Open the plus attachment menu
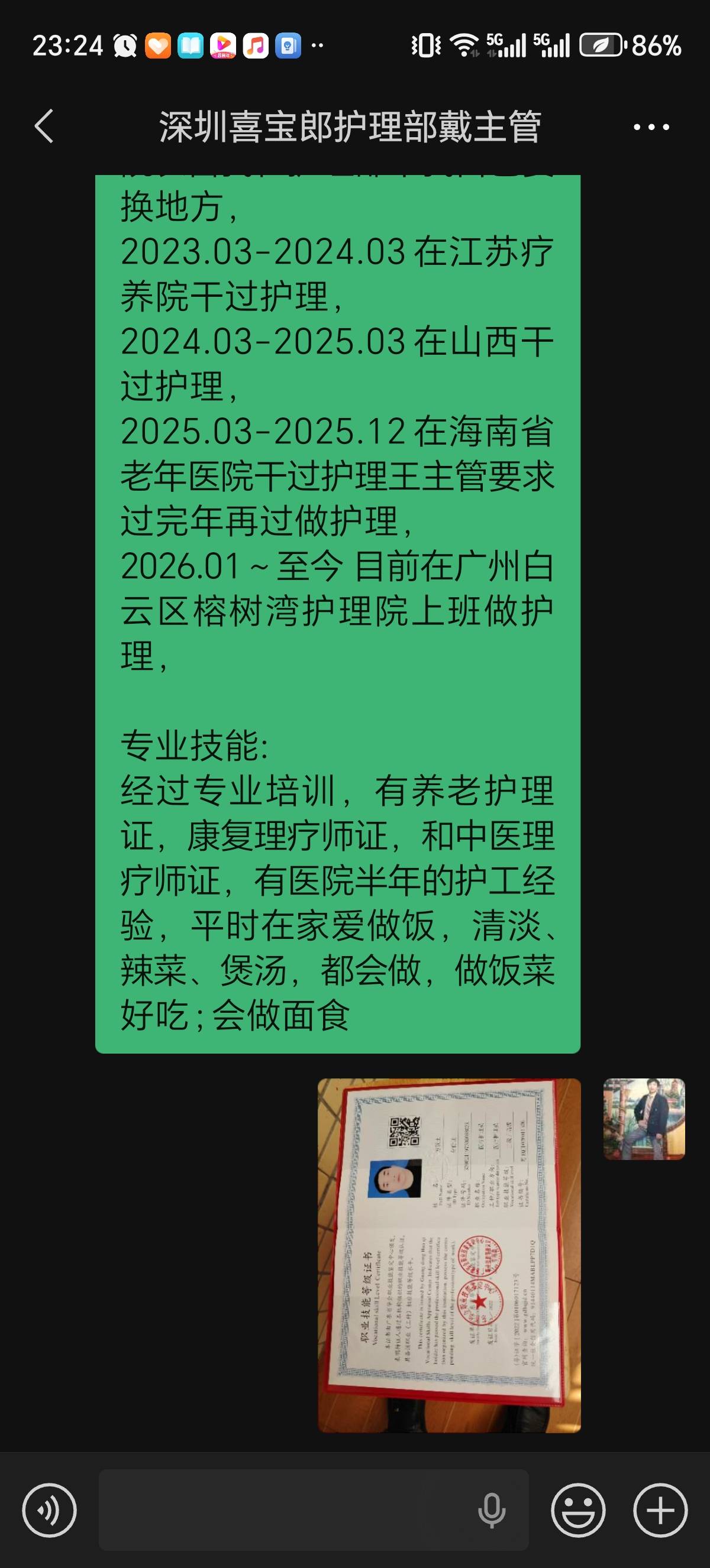This screenshot has width=710, height=1568. (x=660, y=1510)
